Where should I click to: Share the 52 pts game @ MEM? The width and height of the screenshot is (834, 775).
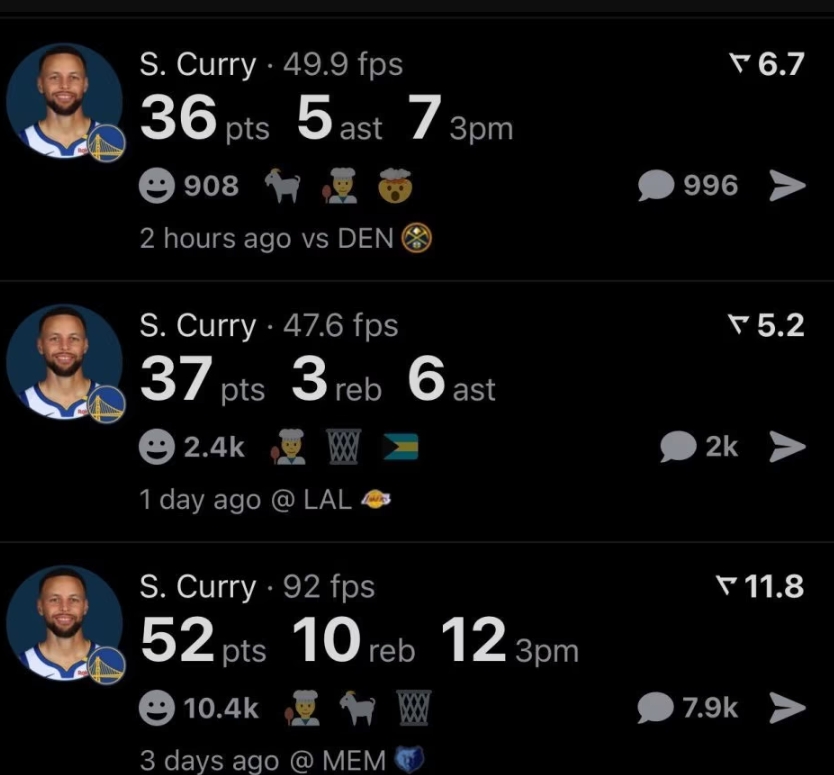787,709
